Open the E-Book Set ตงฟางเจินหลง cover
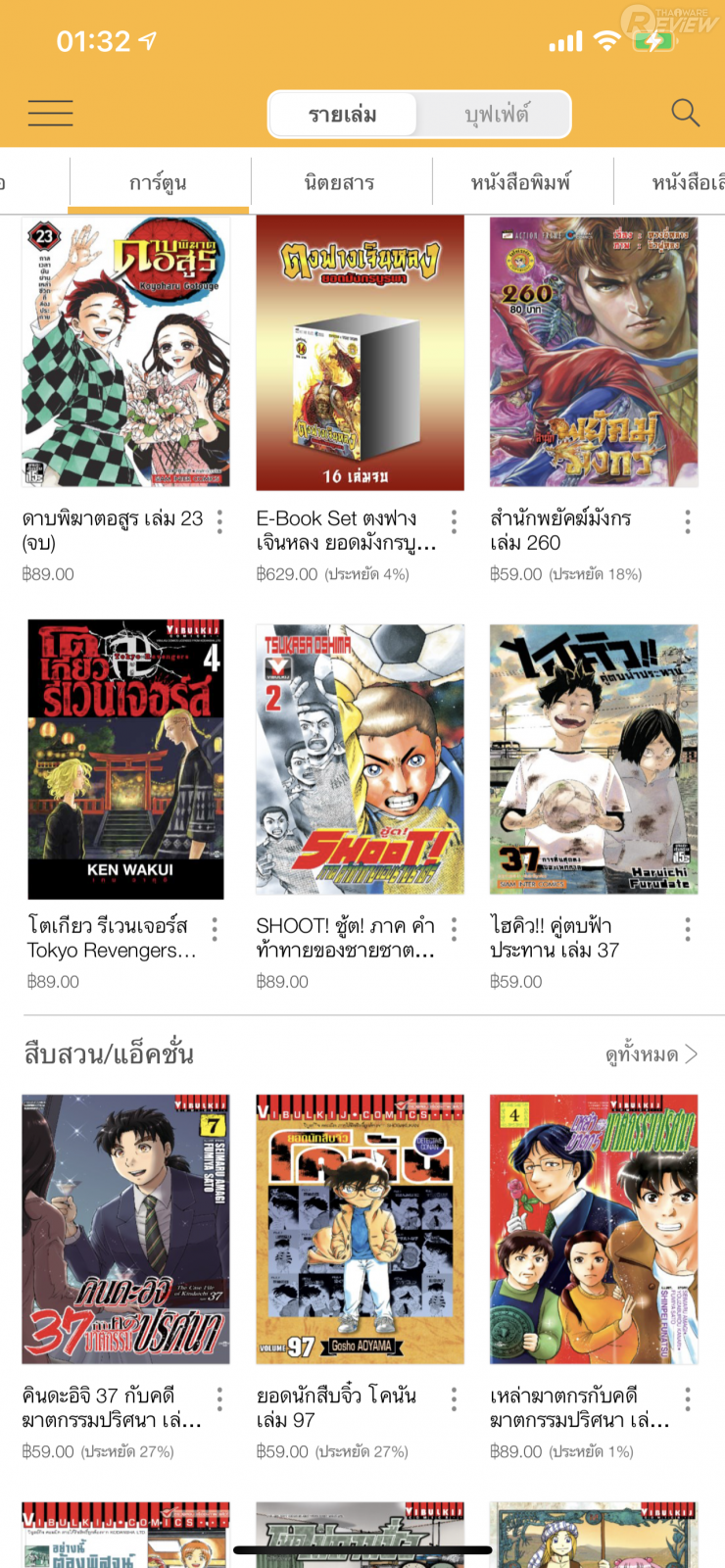 [360, 353]
